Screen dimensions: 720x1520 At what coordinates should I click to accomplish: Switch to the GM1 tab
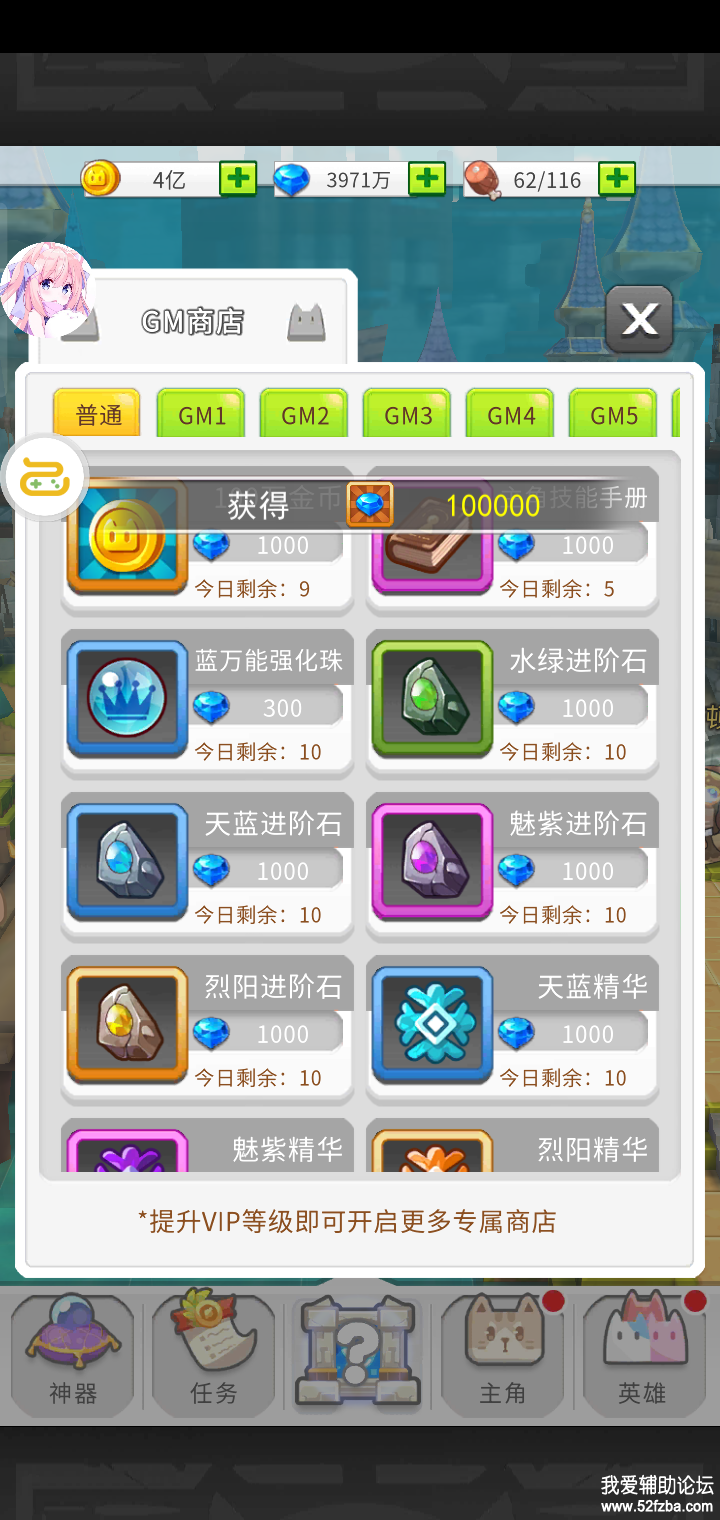[202, 414]
